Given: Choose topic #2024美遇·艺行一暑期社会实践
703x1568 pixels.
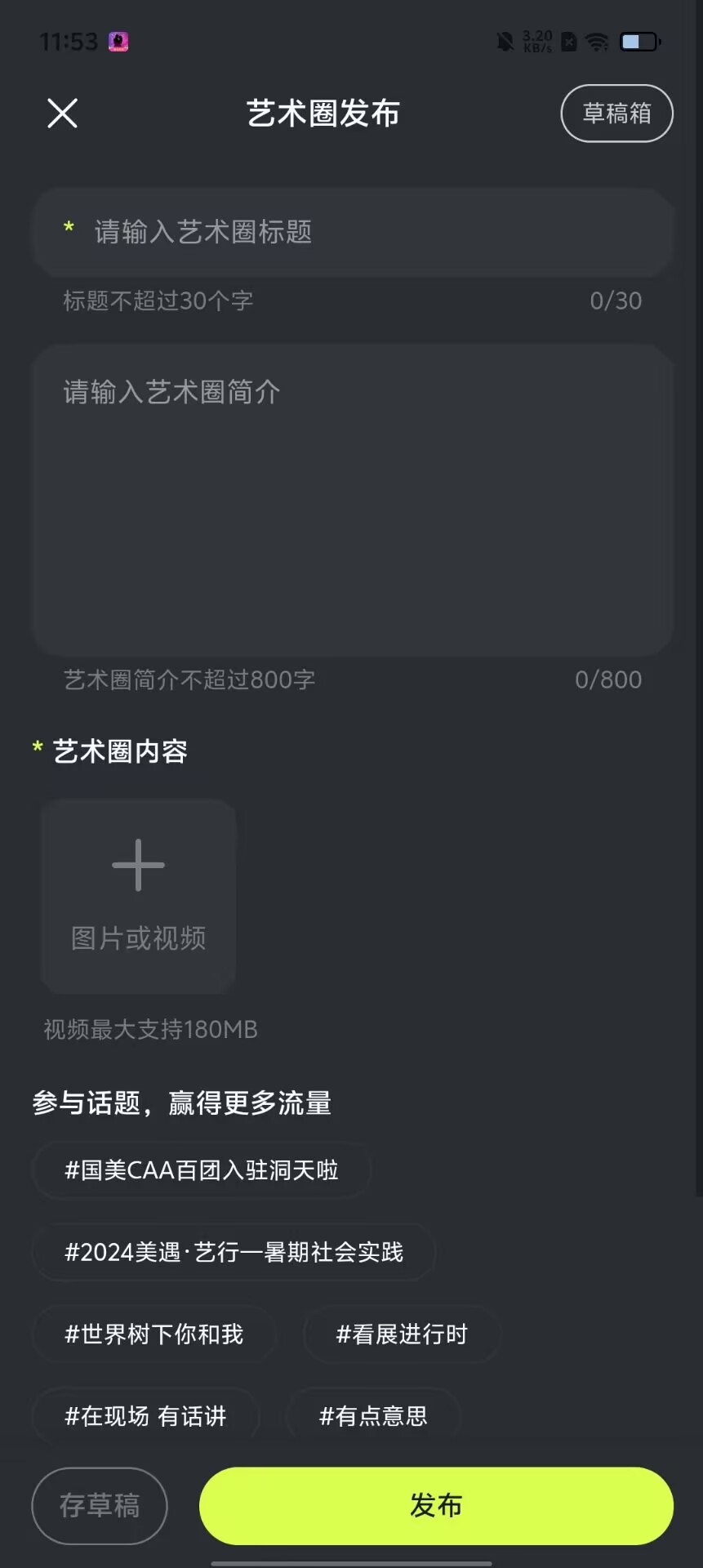Looking at the screenshot, I should tap(234, 1252).
